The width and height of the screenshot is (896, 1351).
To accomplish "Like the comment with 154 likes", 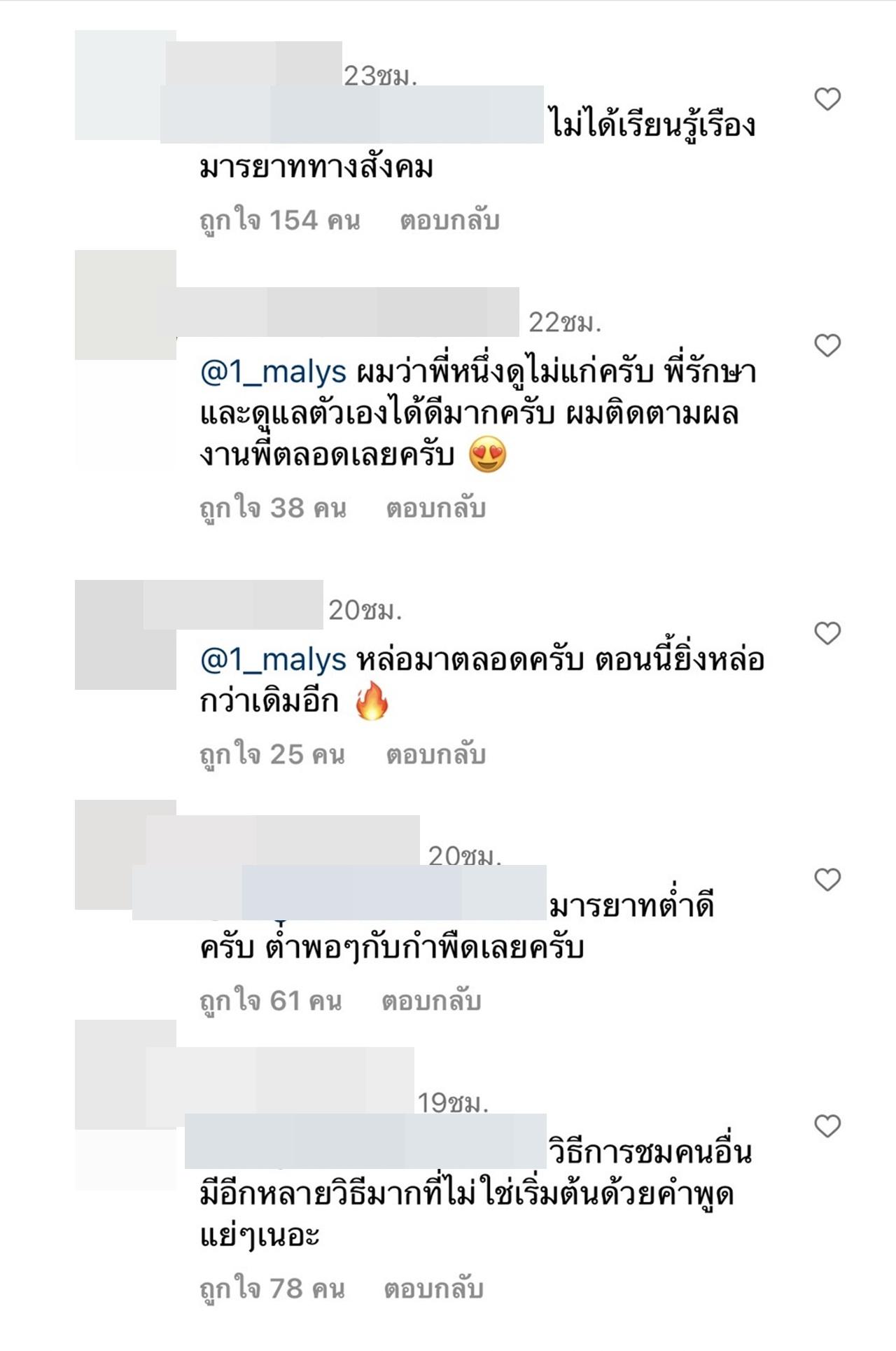I will (x=827, y=99).
